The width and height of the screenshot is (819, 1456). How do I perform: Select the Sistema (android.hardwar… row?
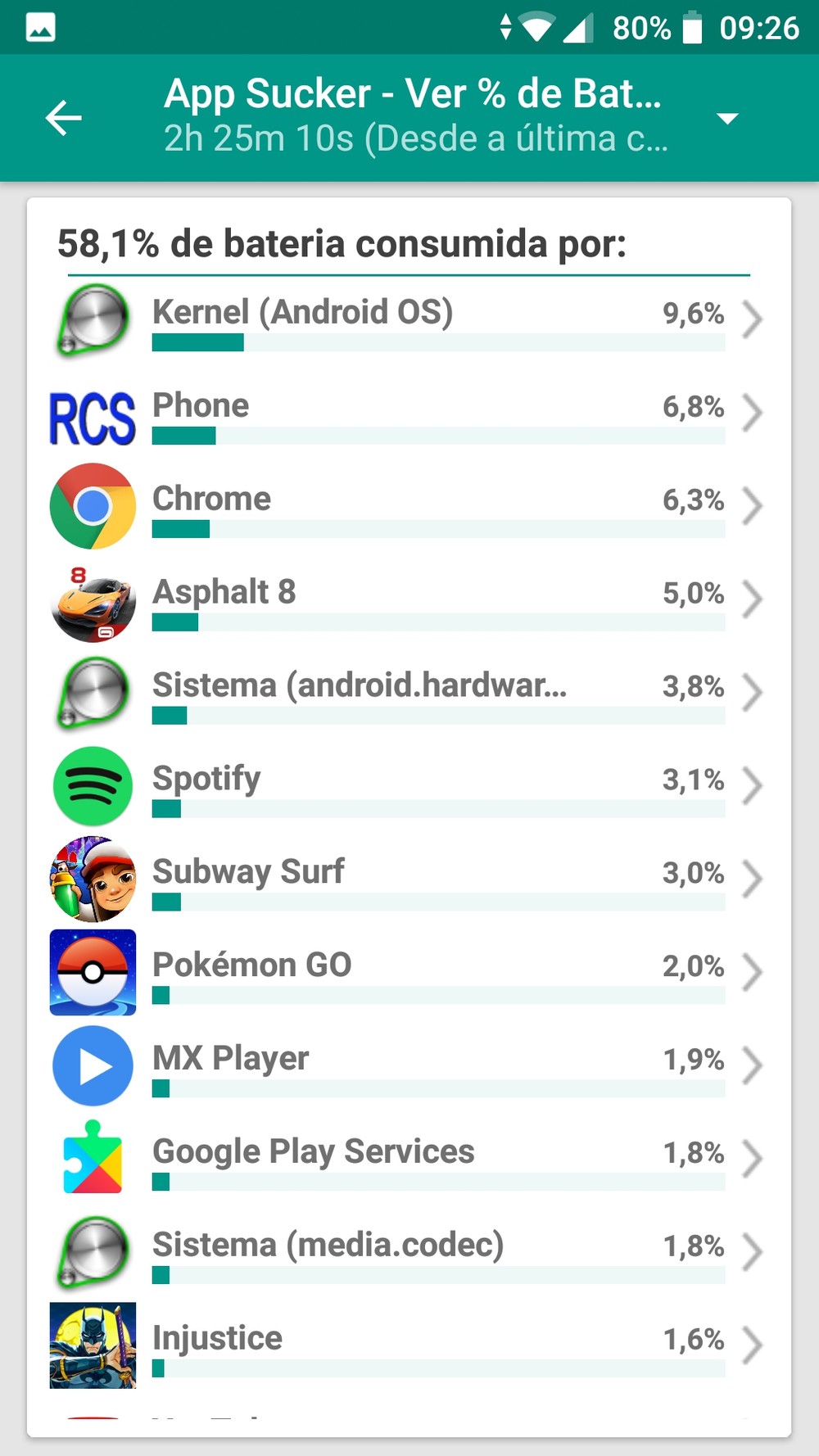click(409, 694)
